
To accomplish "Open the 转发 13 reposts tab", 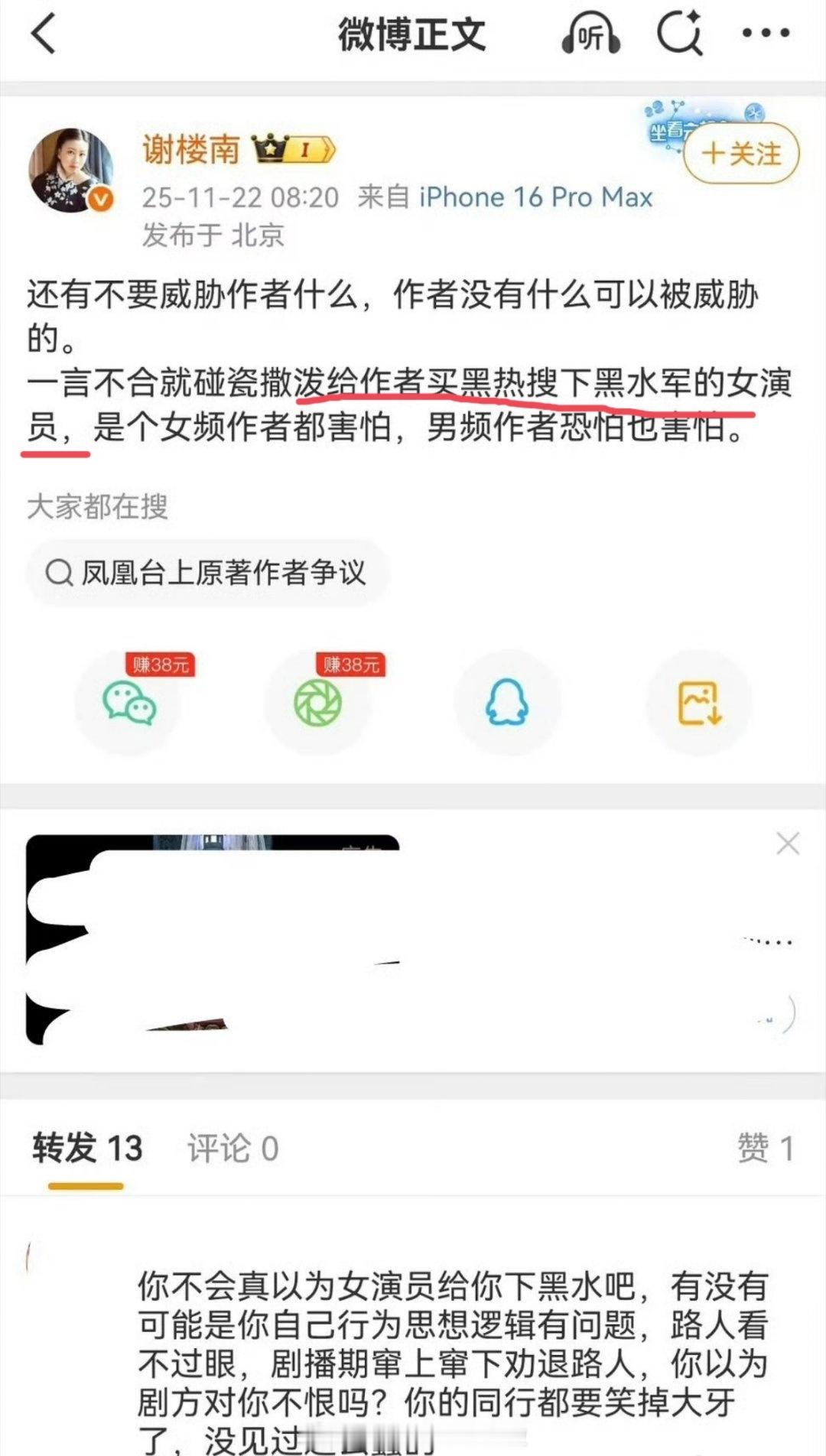I will click(x=86, y=1148).
